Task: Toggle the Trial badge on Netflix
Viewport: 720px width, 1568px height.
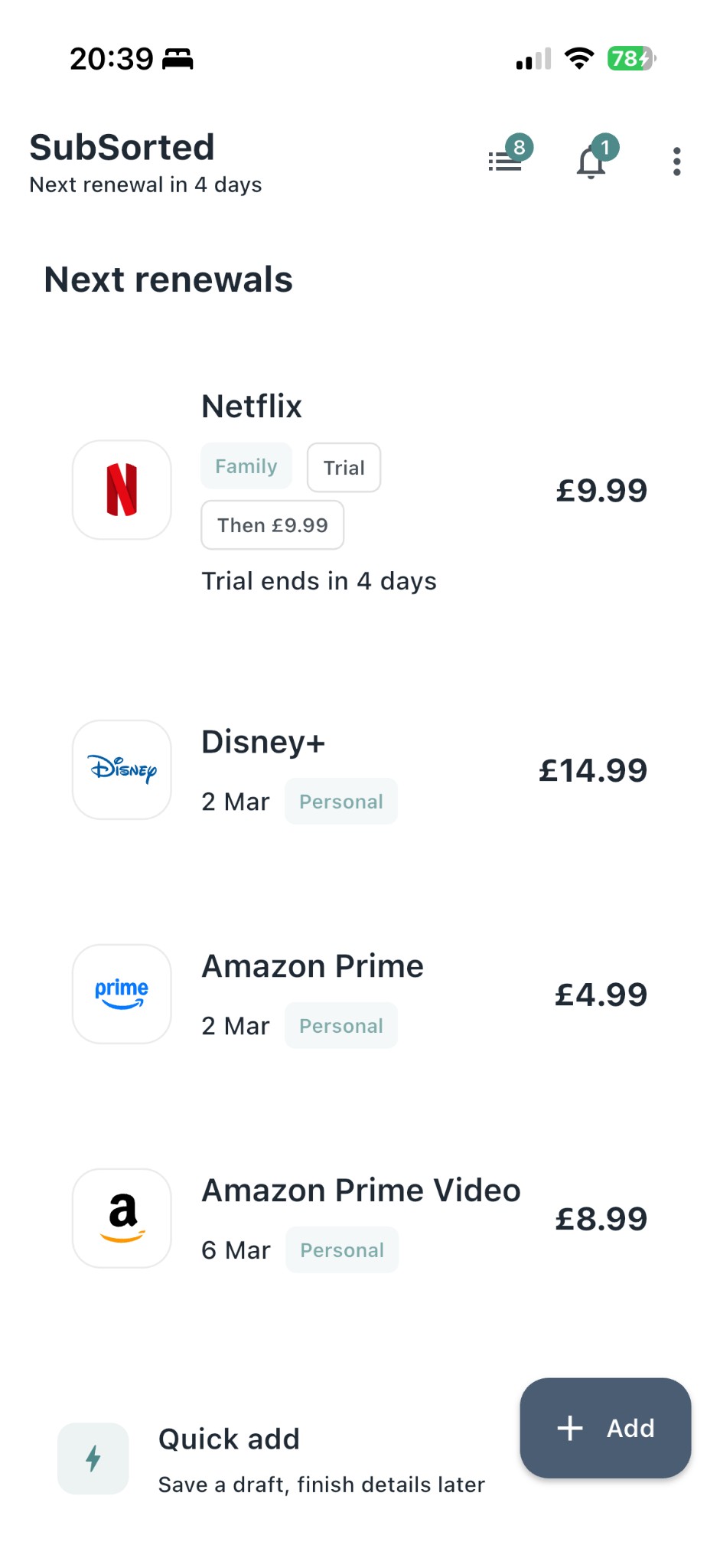Action: (x=344, y=467)
